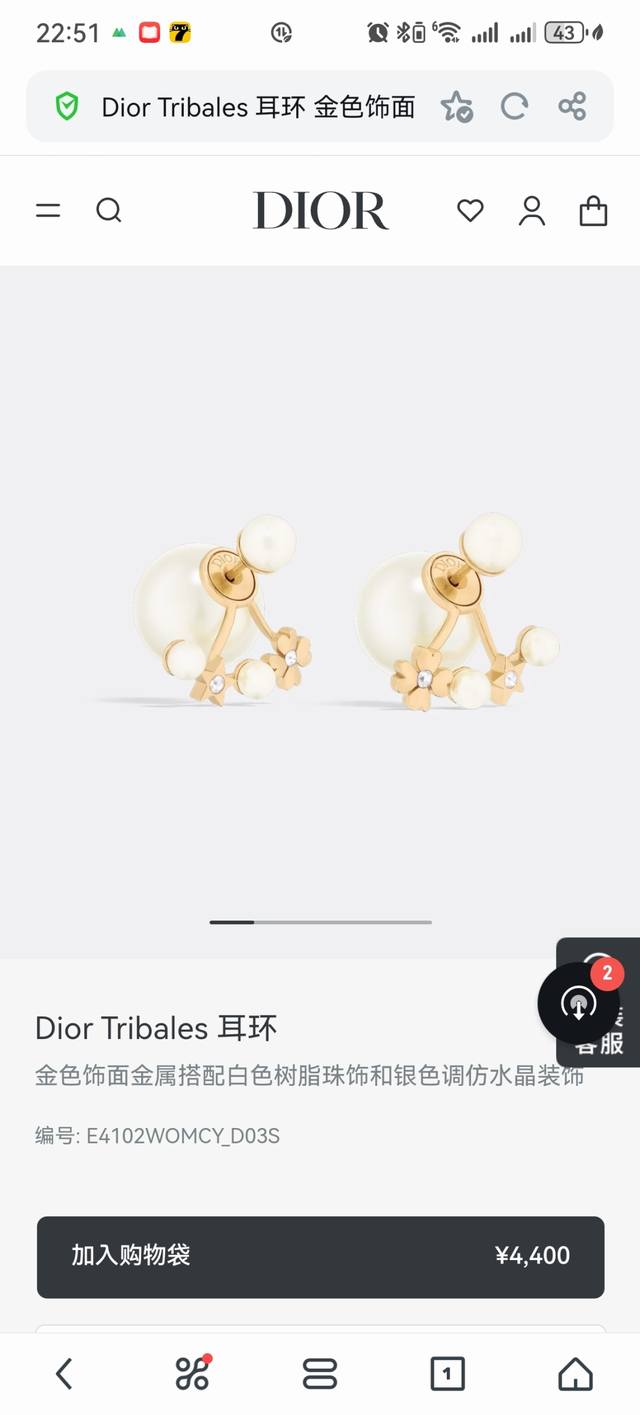Open the browser tools menu

point(192,1374)
